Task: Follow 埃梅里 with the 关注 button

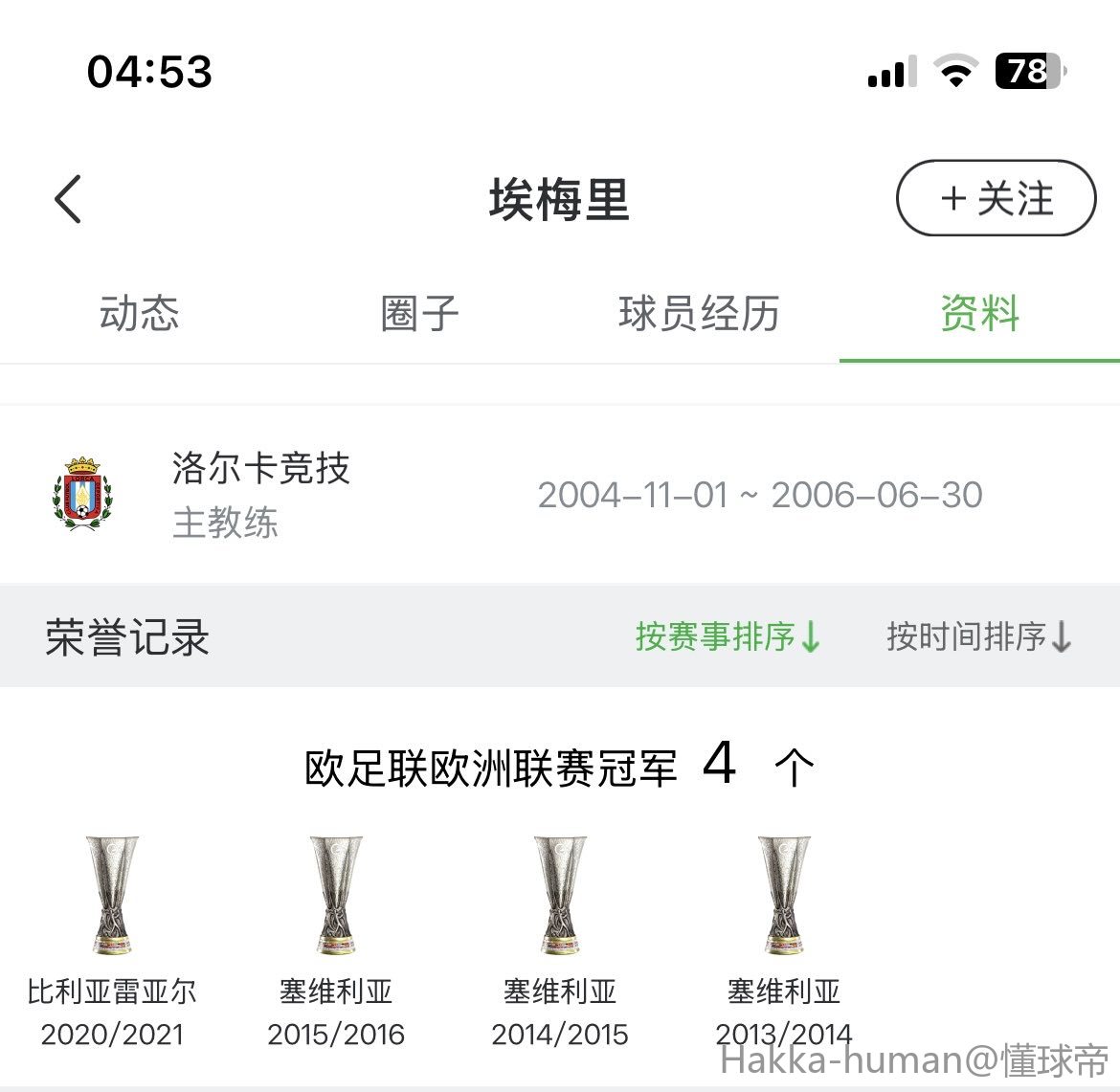Action: tap(996, 198)
